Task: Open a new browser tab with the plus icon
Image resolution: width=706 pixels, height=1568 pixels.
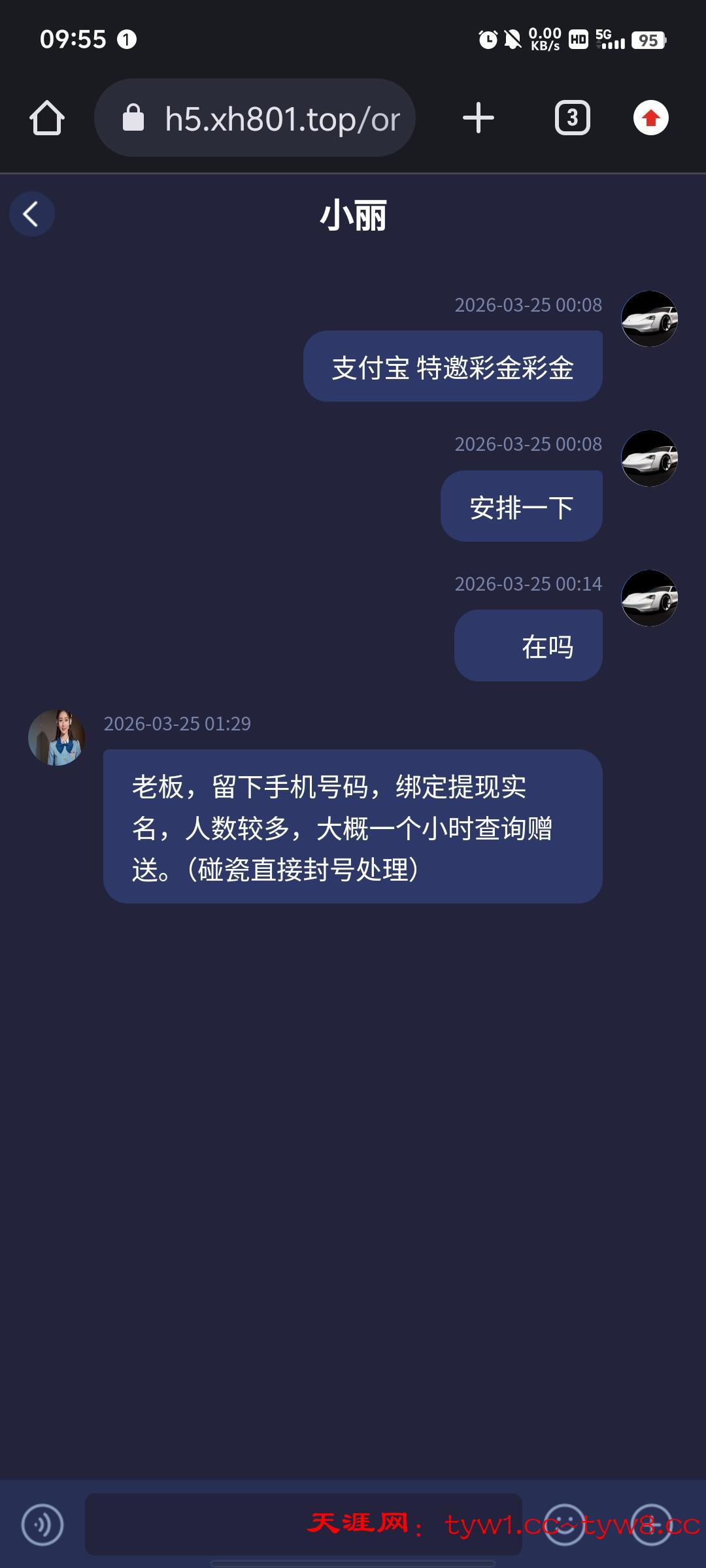Action: click(x=478, y=118)
